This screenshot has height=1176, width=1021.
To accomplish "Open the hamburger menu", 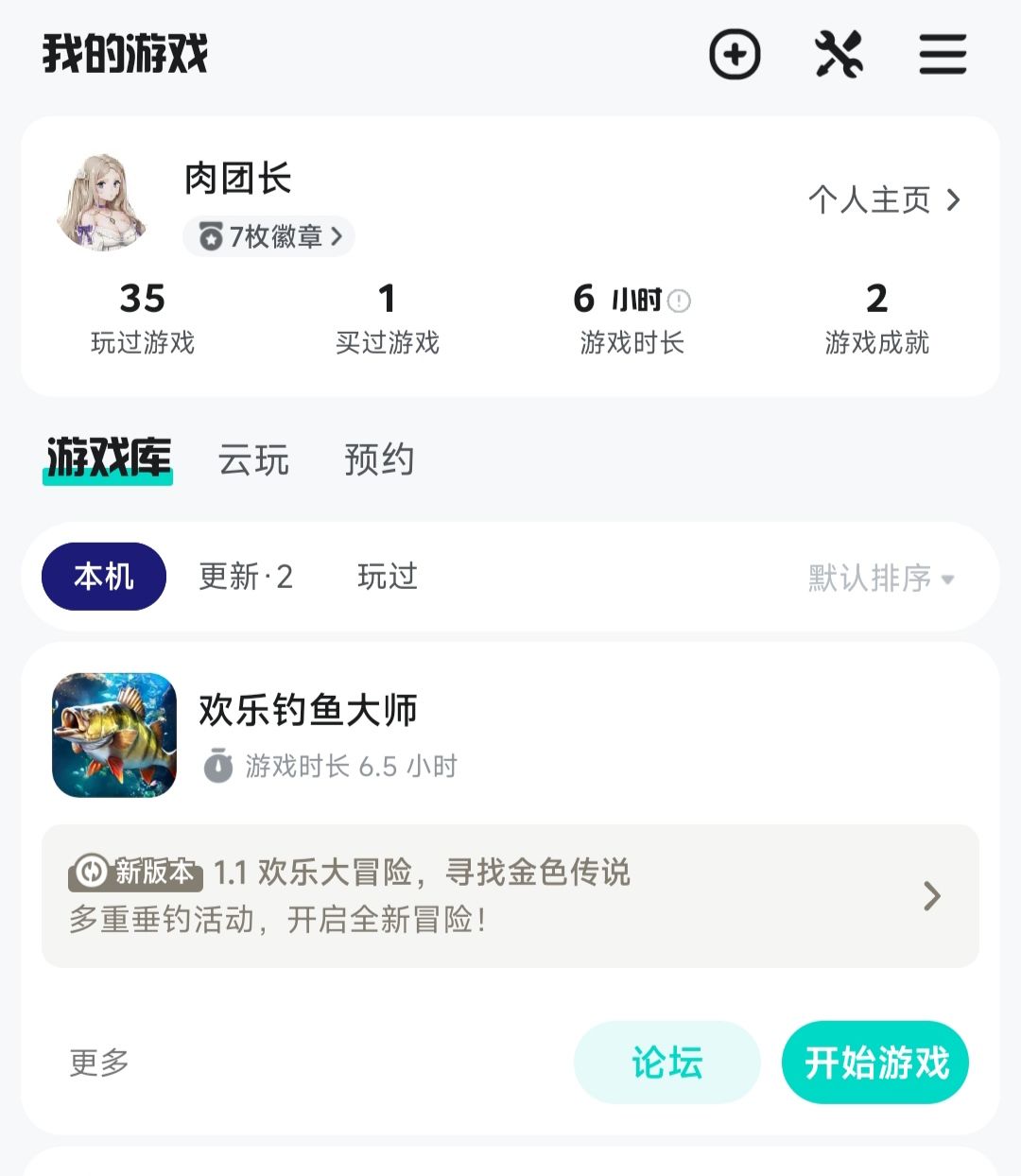I will pos(943,54).
